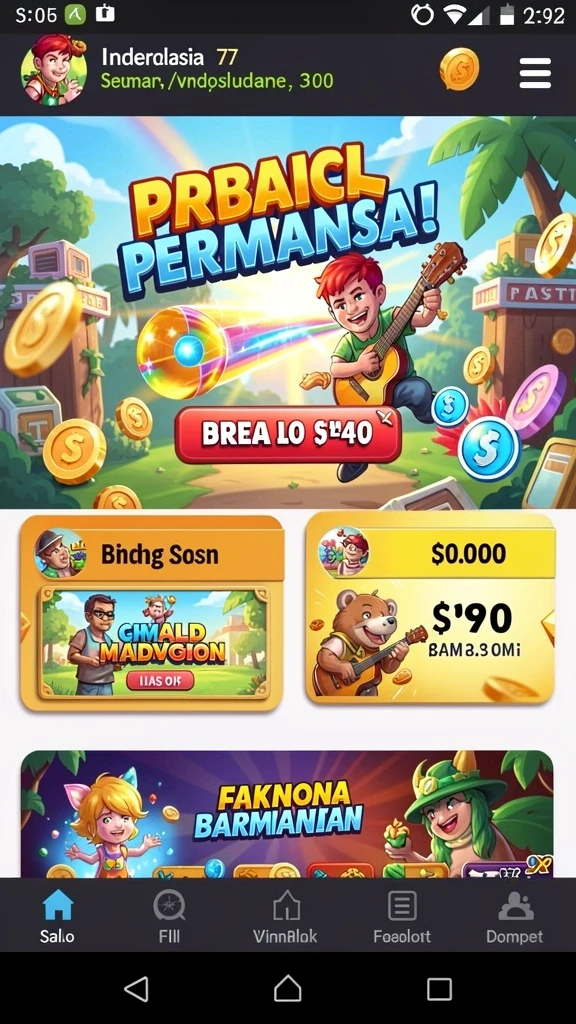Open recent apps with the square button

coord(439,989)
